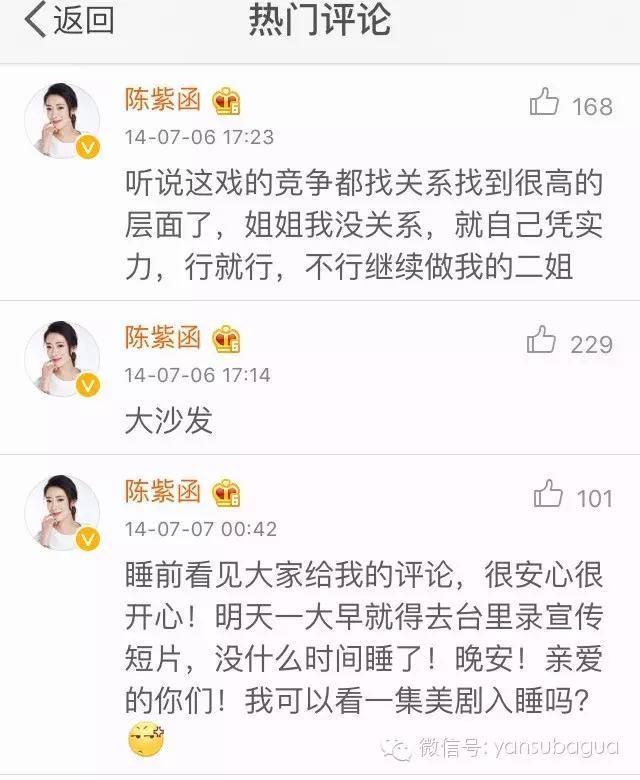Like the 大沙发 comment
Screen dimensions: 640x780
tap(542, 341)
